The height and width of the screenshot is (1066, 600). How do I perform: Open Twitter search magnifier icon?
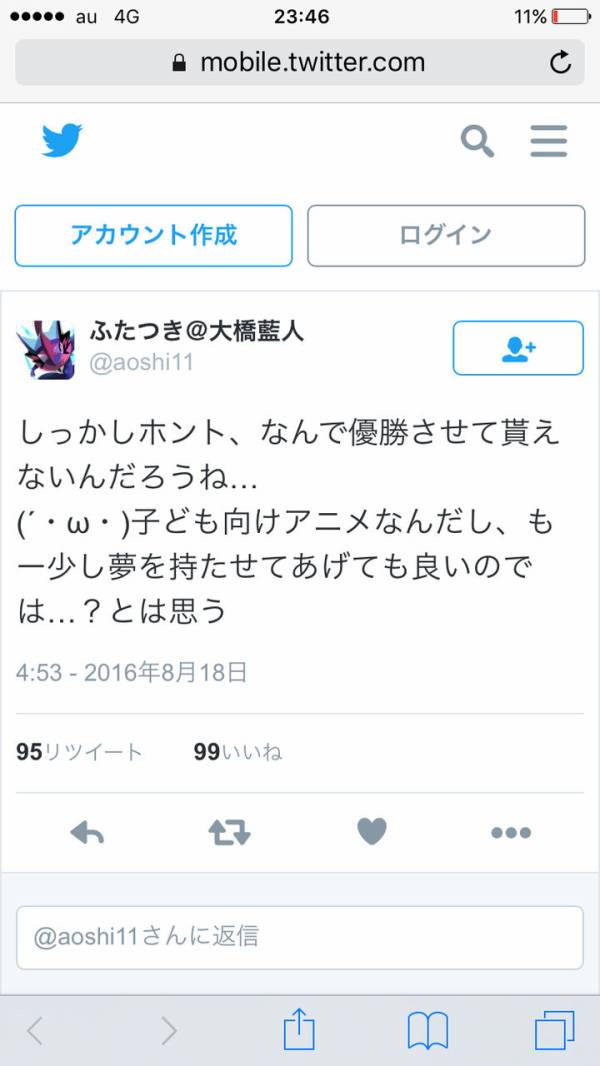tap(477, 142)
